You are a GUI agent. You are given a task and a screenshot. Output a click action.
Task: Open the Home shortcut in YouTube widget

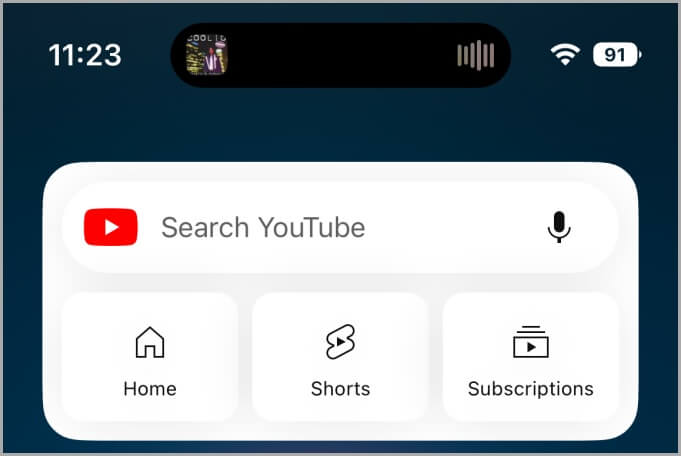coord(150,358)
